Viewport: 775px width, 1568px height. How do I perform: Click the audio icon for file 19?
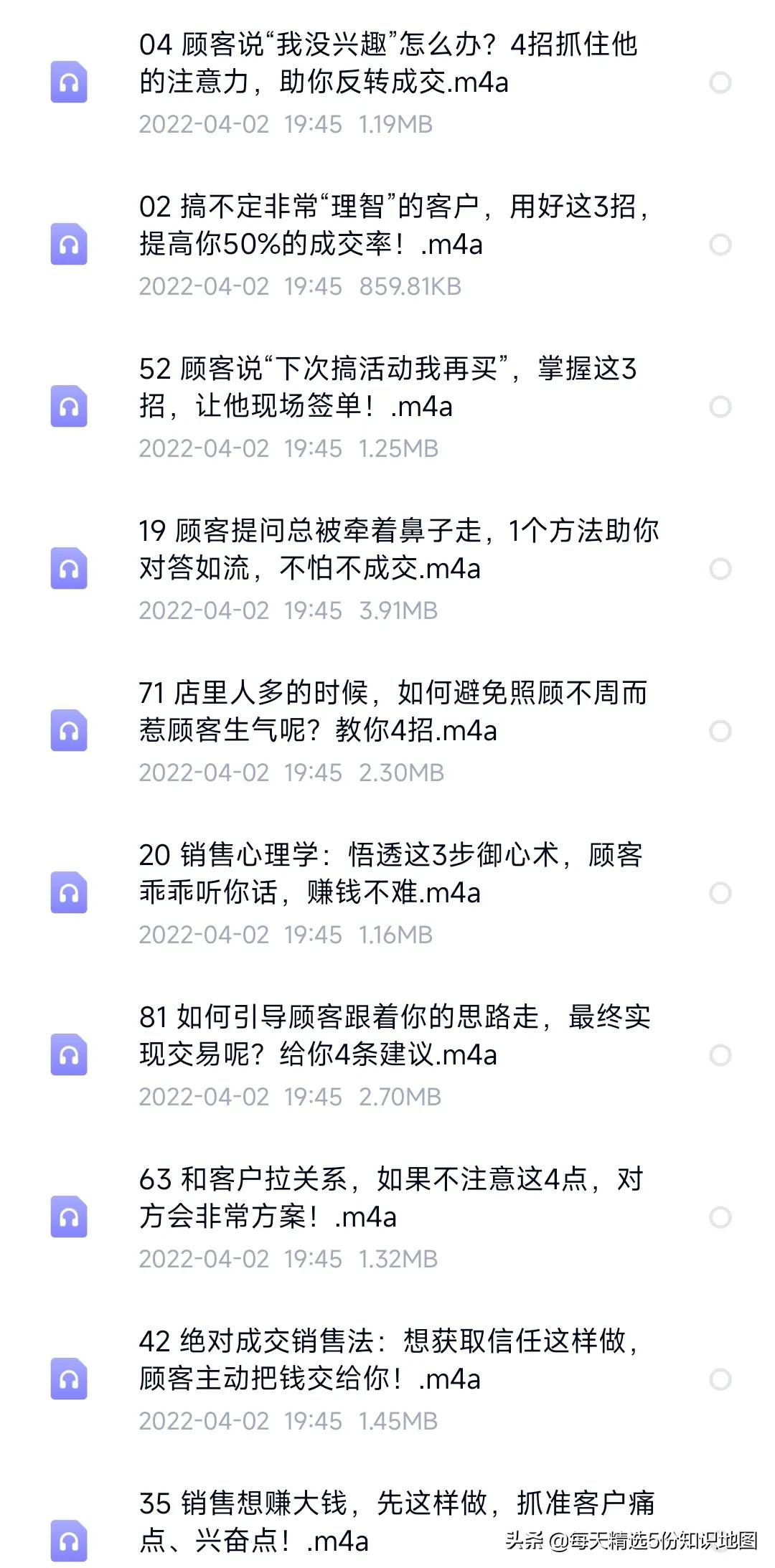pyautogui.click(x=69, y=567)
